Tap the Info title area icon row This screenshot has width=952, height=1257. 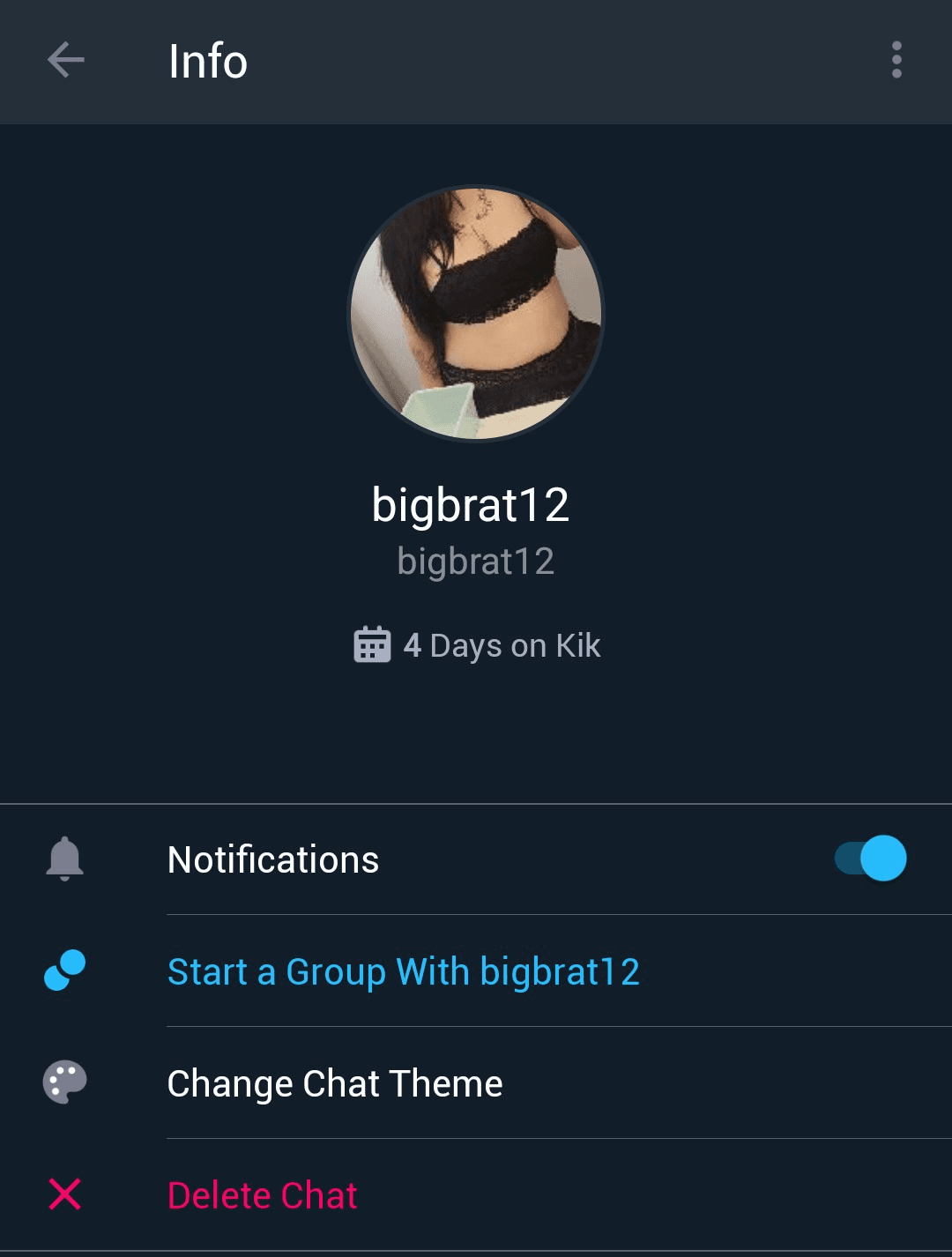point(208,62)
